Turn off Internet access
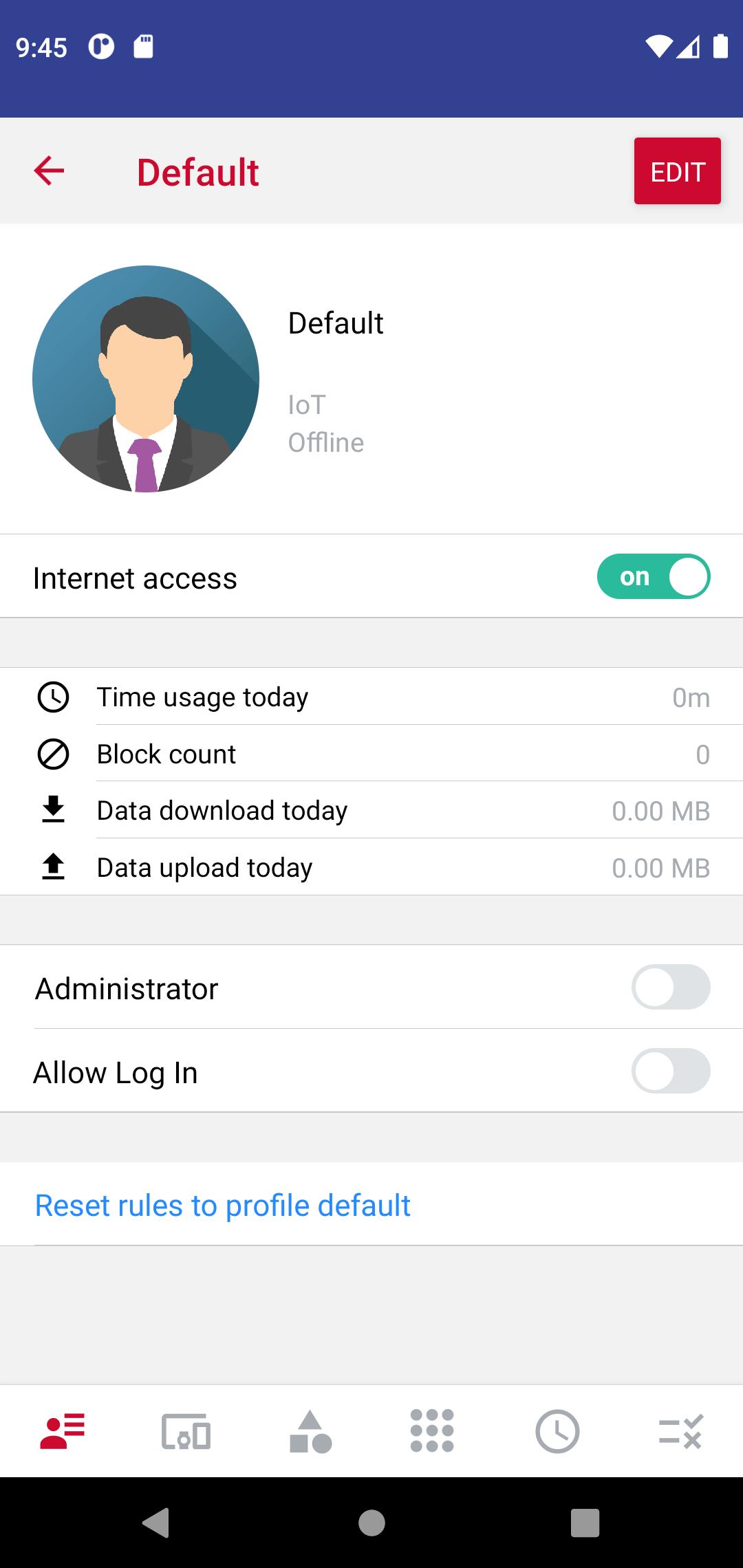 (653, 576)
